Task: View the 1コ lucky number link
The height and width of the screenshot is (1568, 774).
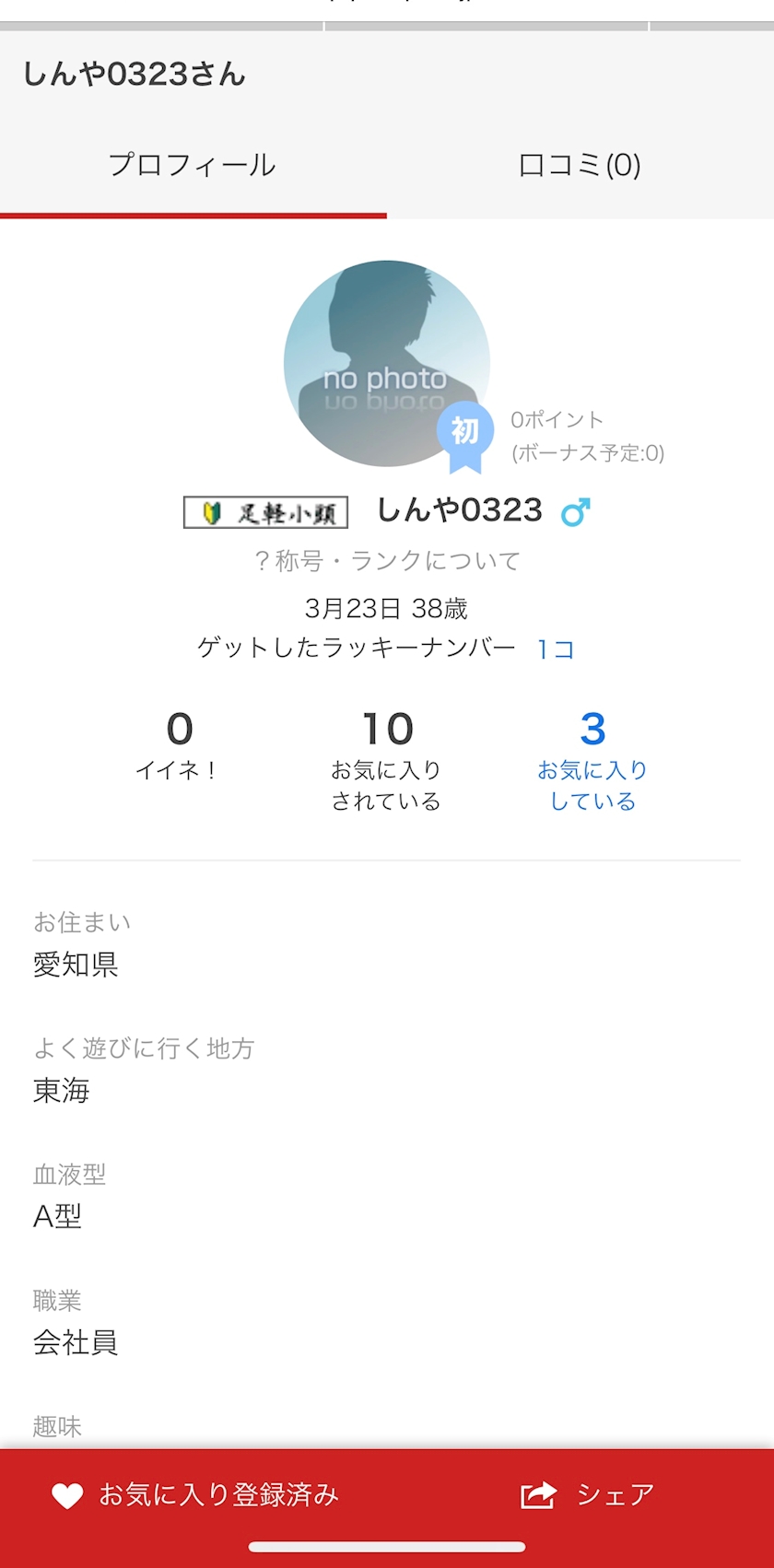Action: point(556,649)
